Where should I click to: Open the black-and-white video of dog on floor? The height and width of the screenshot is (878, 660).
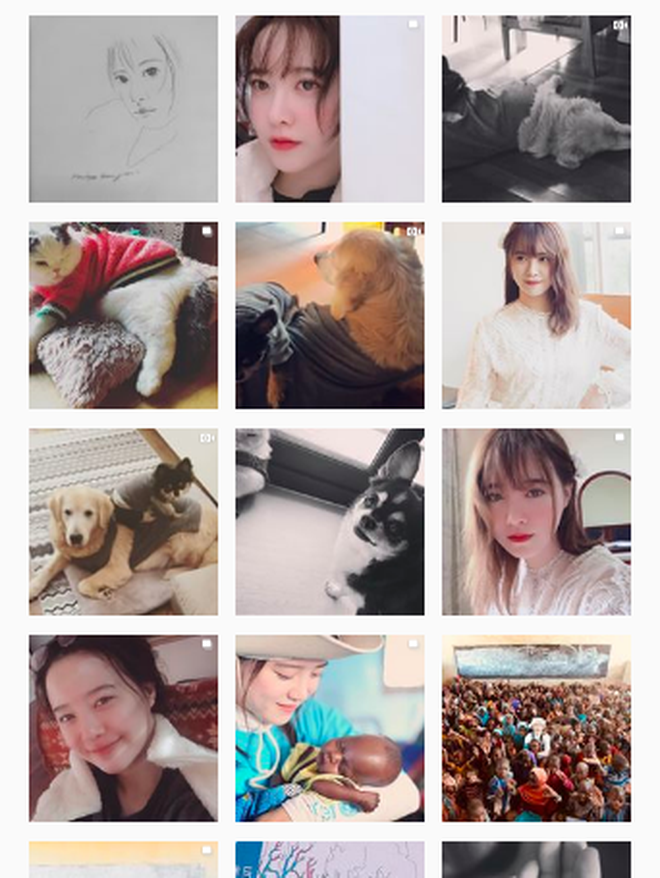(x=536, y=109)
